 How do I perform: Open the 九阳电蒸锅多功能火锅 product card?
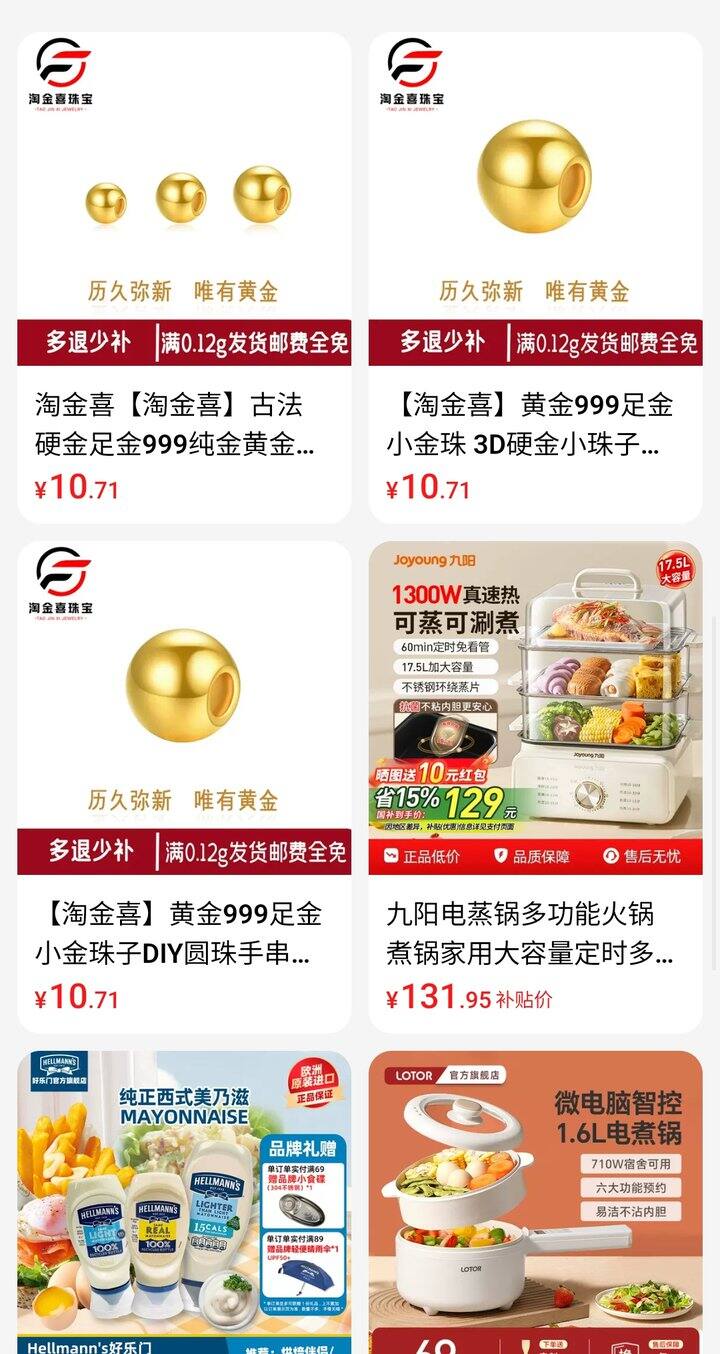point(535,786)
